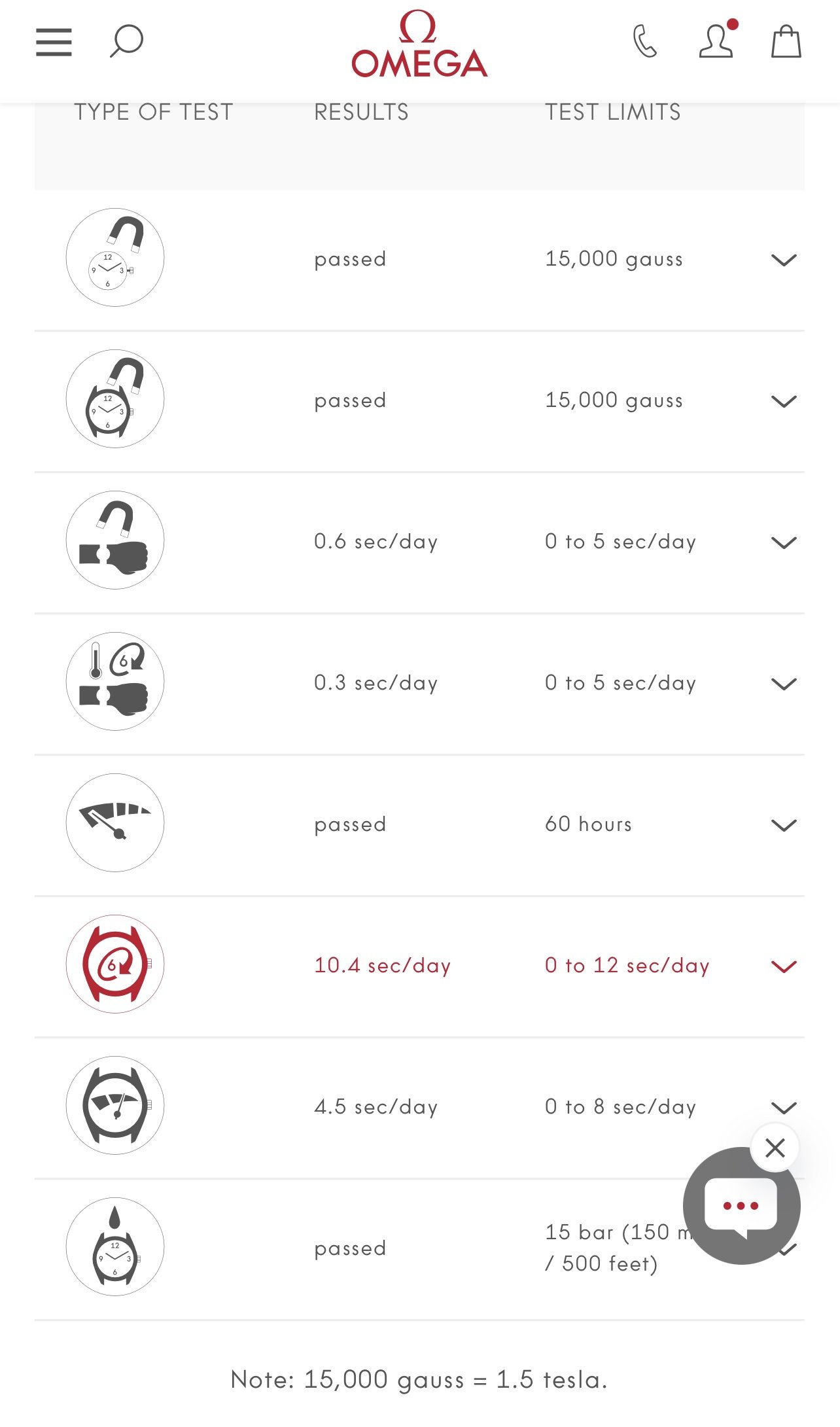Open the search magnifier
840x1427 pixels.
point(126,42)
